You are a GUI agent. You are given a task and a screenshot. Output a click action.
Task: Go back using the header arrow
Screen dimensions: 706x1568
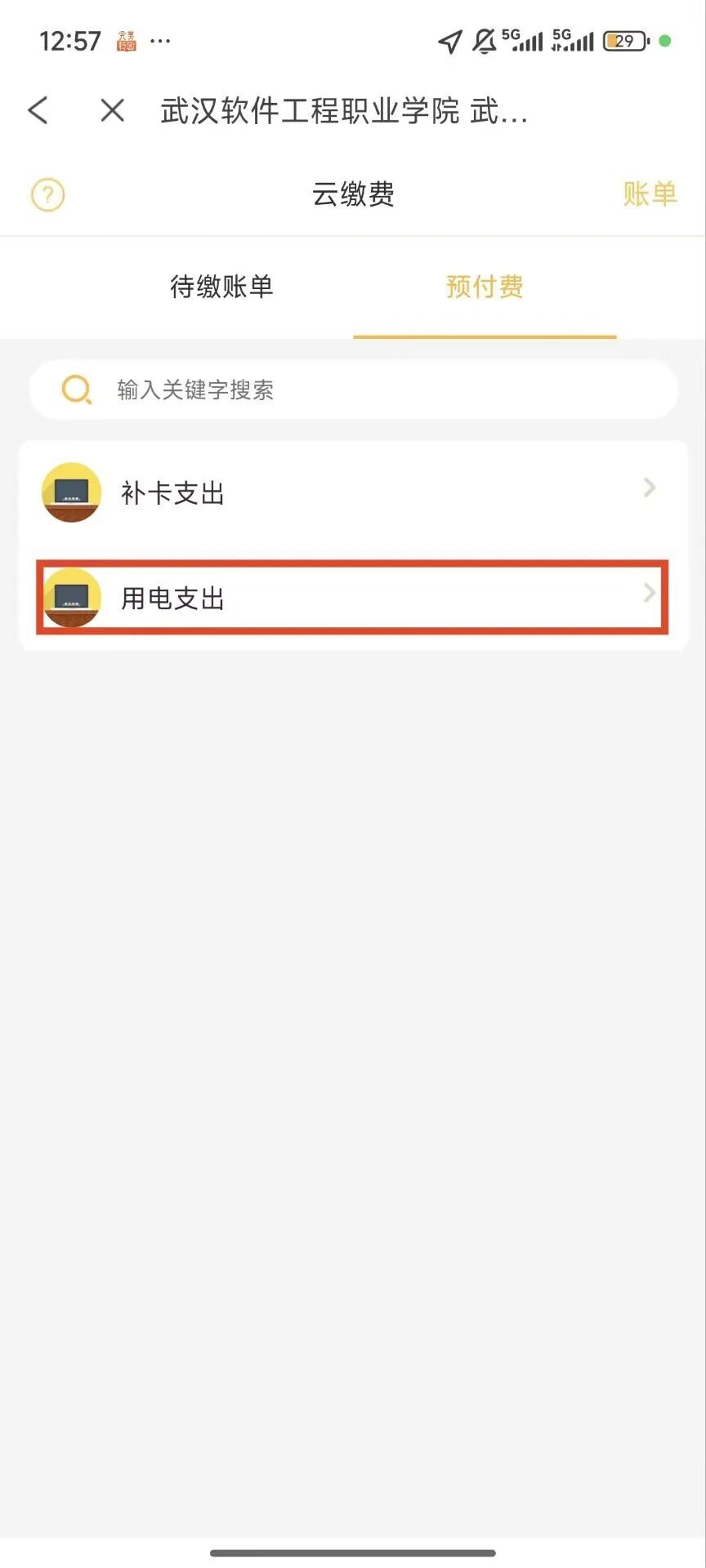(x=38, y=110)
